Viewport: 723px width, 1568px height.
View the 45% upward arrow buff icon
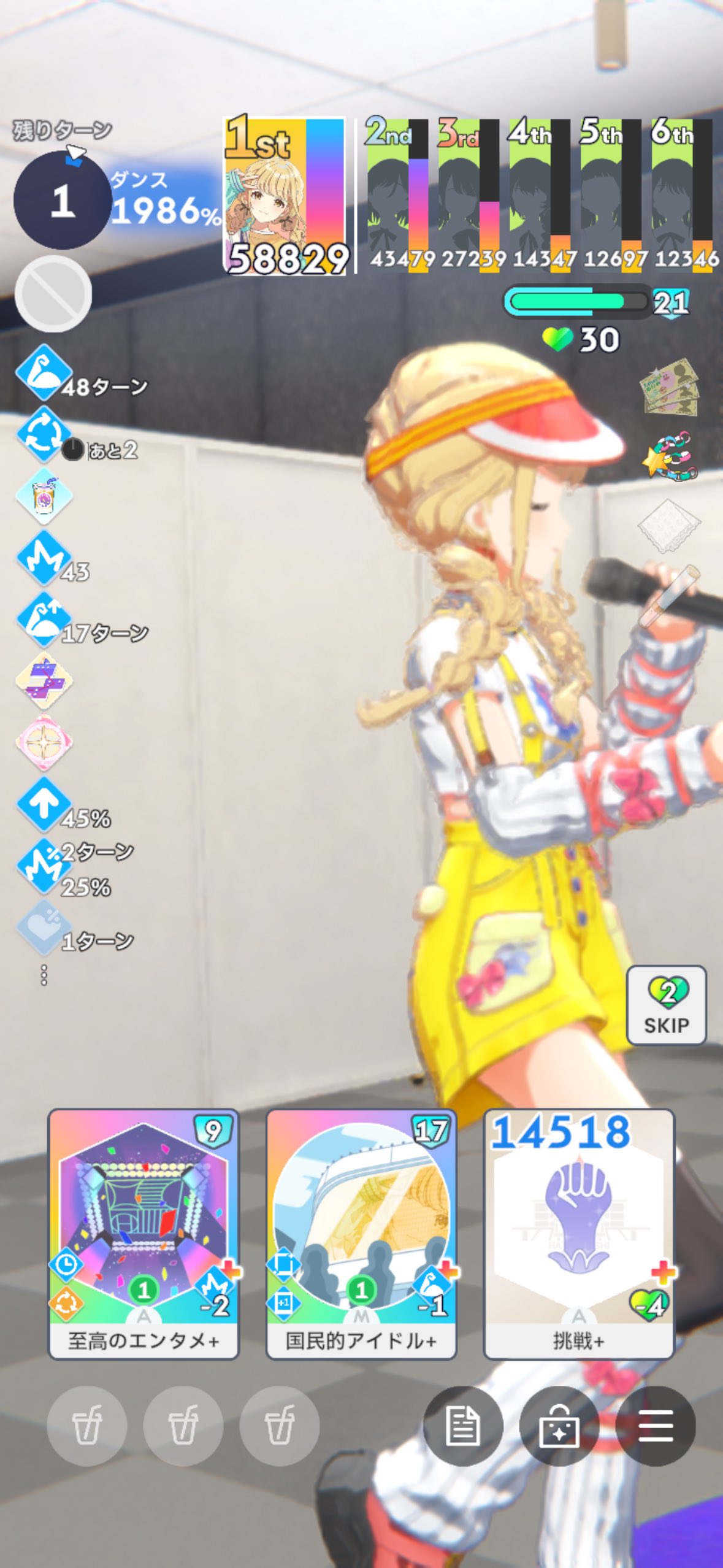tap(43, 804)
